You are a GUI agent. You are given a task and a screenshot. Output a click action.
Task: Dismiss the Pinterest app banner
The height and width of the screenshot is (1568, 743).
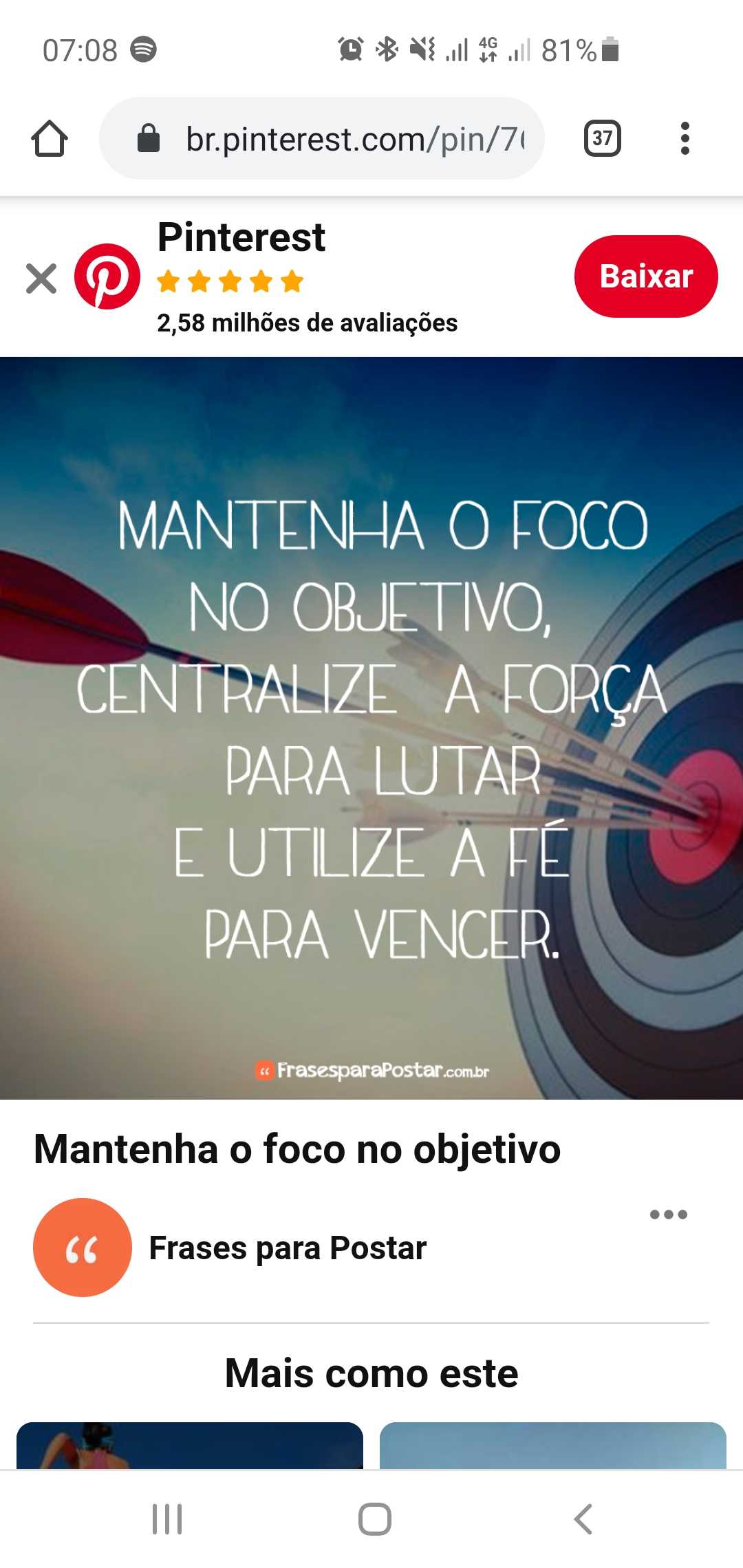(41, 279)
